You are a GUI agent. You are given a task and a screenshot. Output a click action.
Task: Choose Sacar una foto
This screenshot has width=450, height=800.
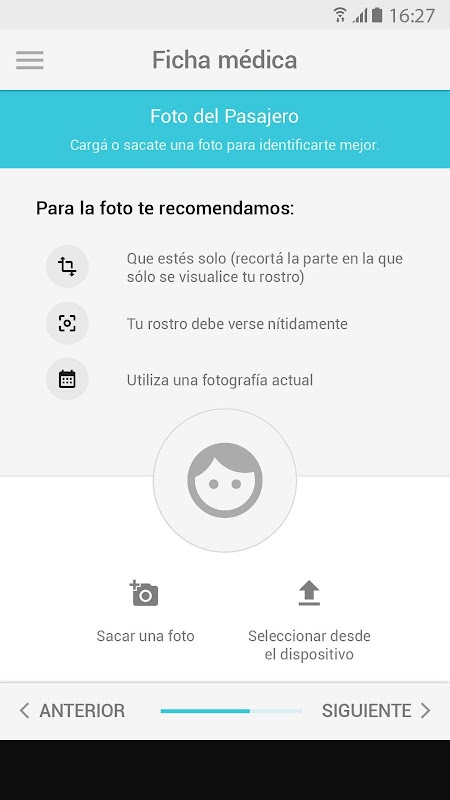pos(145,611)
